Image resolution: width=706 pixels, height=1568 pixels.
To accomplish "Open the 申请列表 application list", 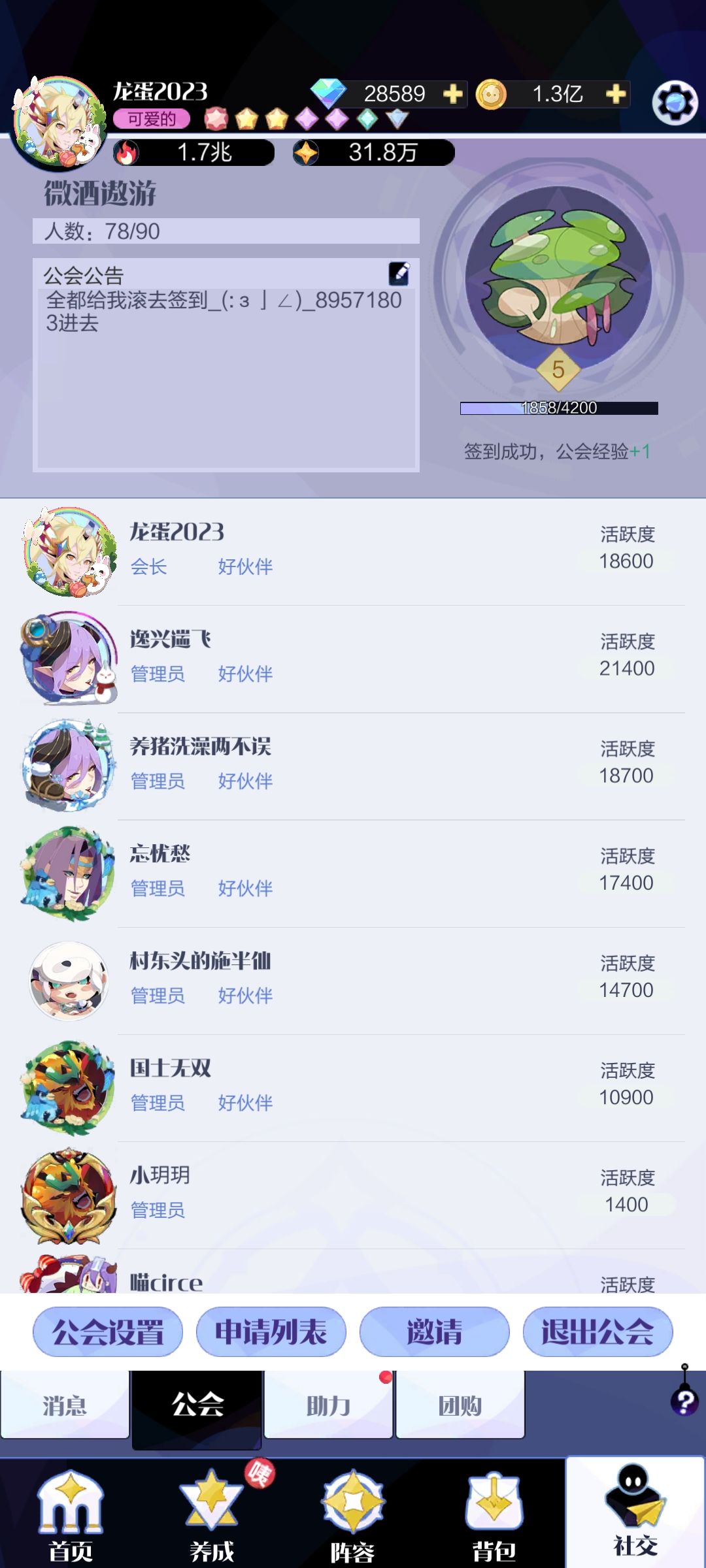I will click(271, 1331).
